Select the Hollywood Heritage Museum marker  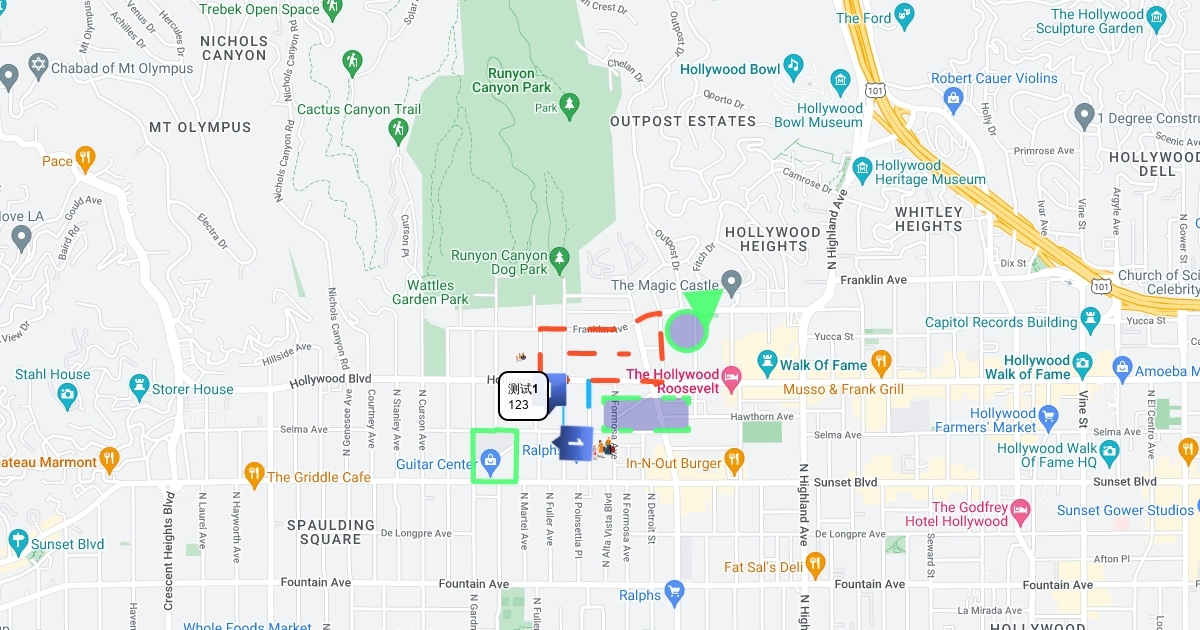click(x=863, y=166)
